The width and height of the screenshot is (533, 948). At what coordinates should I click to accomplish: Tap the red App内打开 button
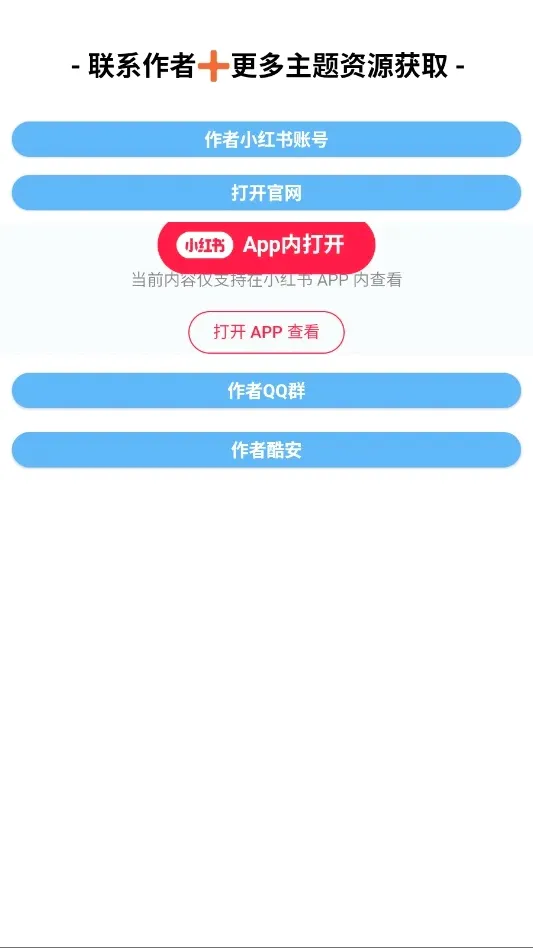[266, 246]
